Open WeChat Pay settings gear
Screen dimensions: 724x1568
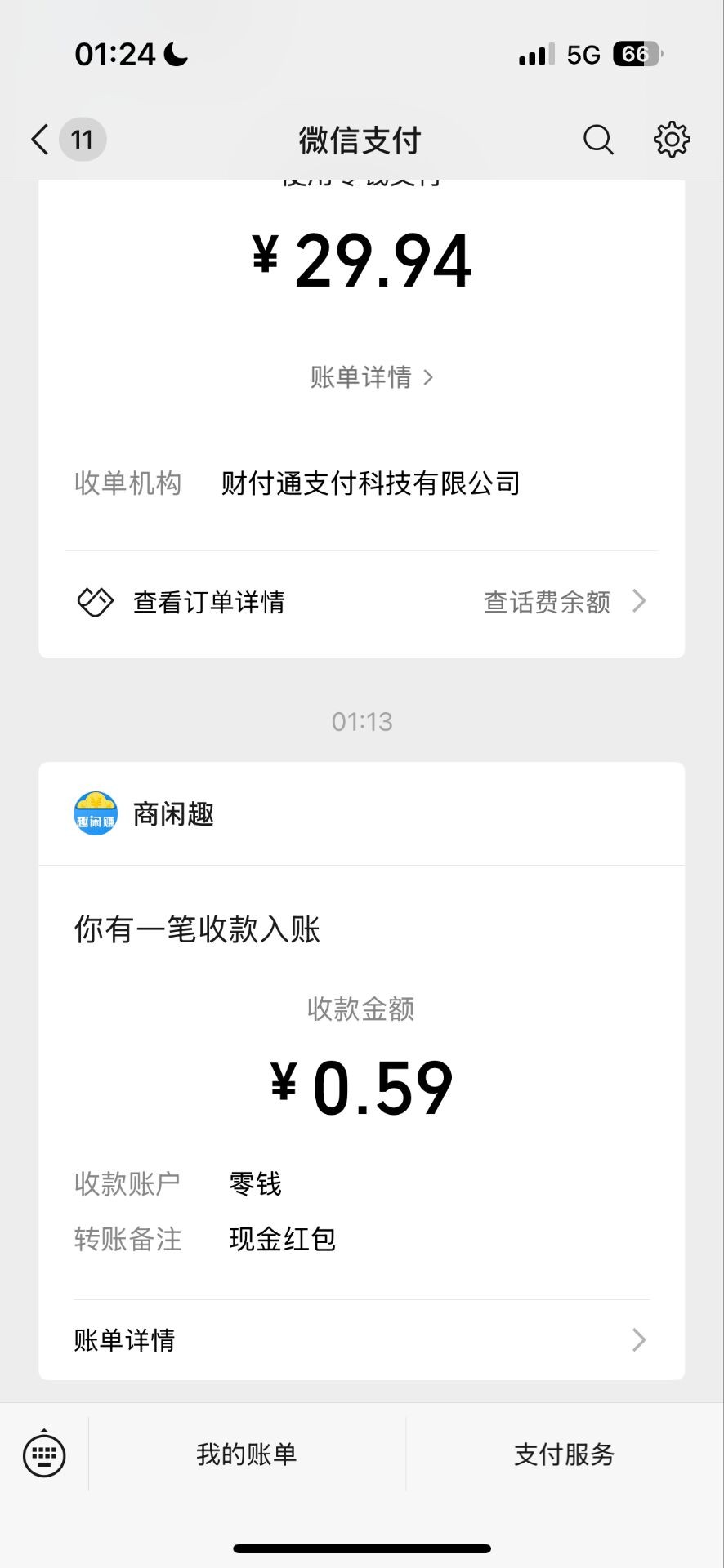coord(672,140)
